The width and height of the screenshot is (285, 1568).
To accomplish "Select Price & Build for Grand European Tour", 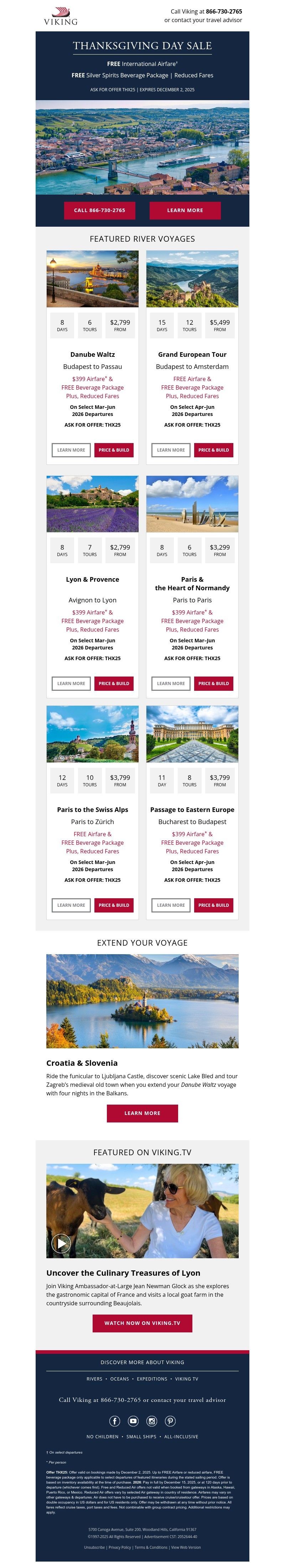I will click(214, 450).
